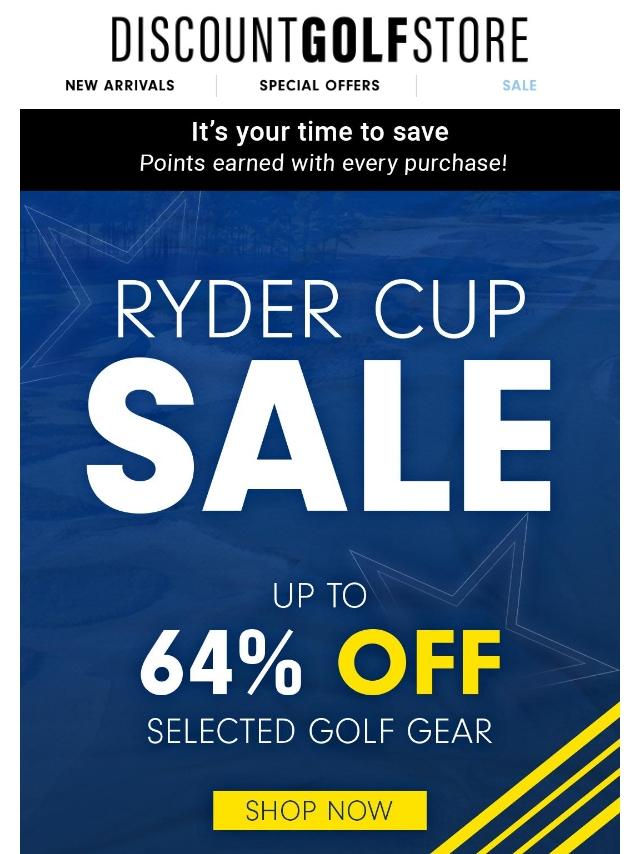This screenshot has height=854, width=640.
Task: Tap the yellow Shop Now button
Action: tap(320, 810)
